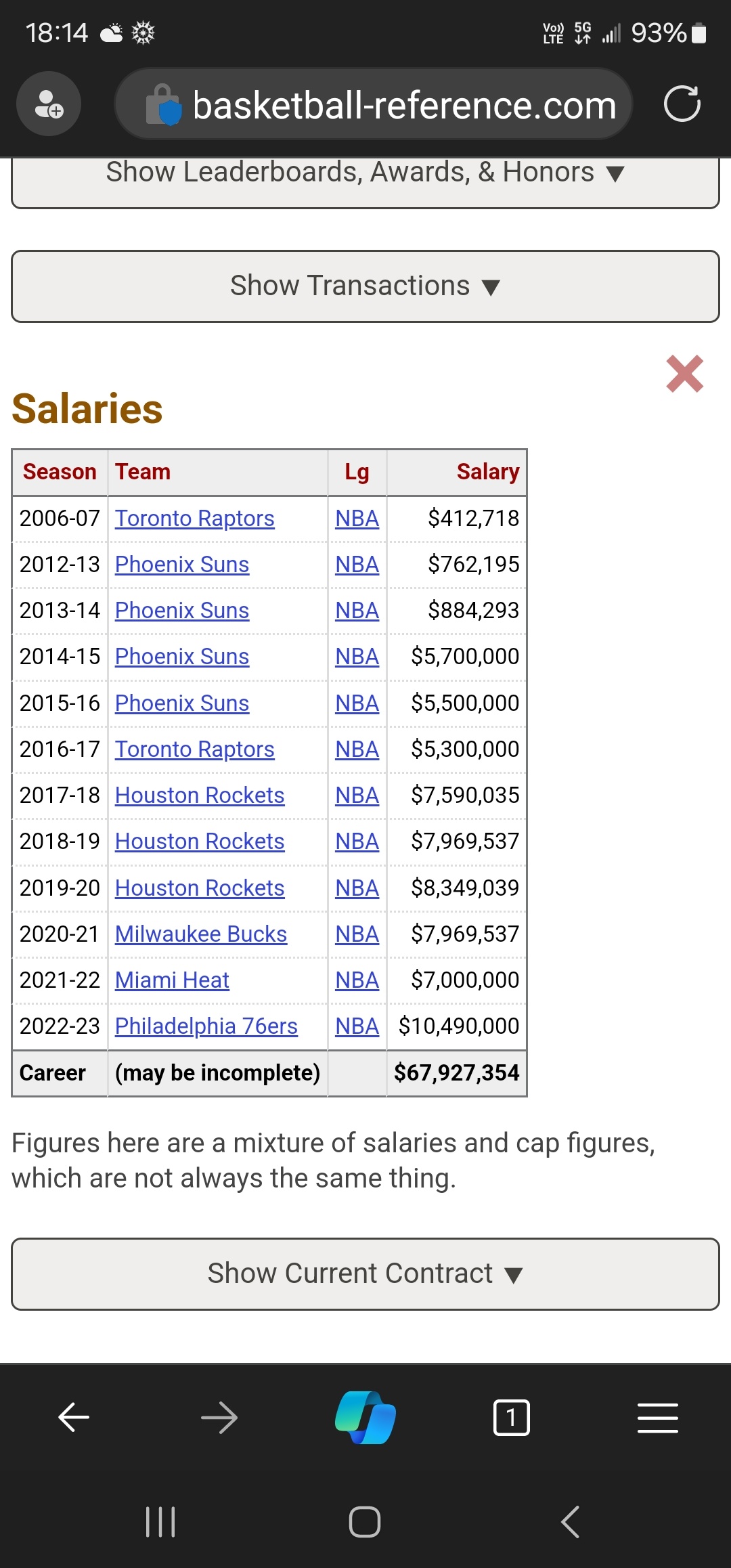Tap the basketball-reference.com address bar
The height and width of the screenshot is (1568, 731).
(374, 104)
